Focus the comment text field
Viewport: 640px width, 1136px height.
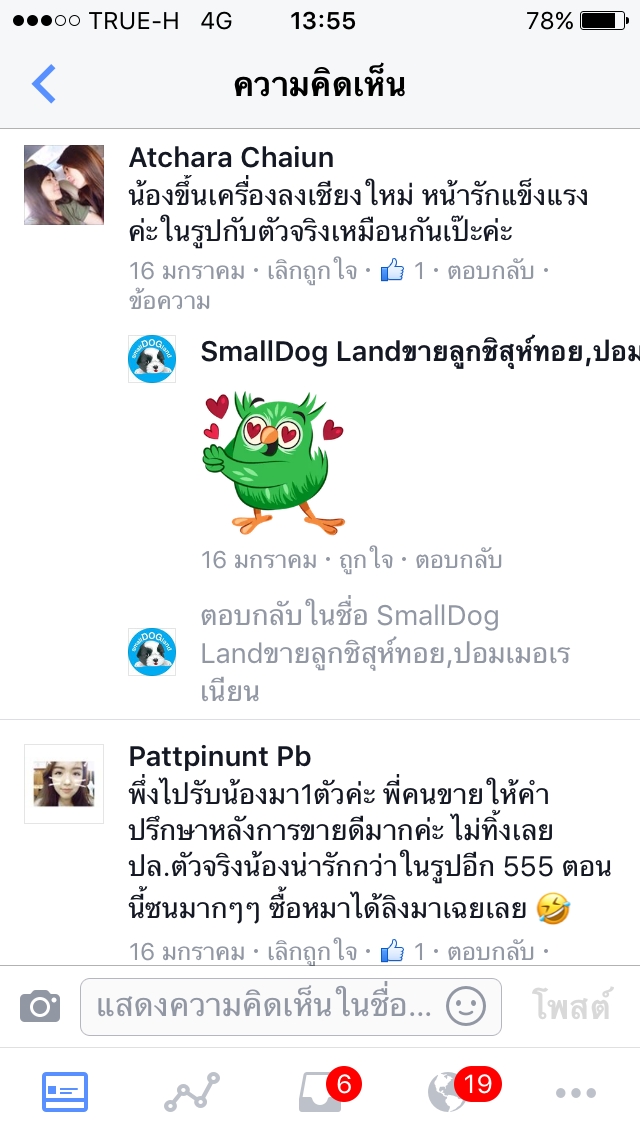(265, 1006)
